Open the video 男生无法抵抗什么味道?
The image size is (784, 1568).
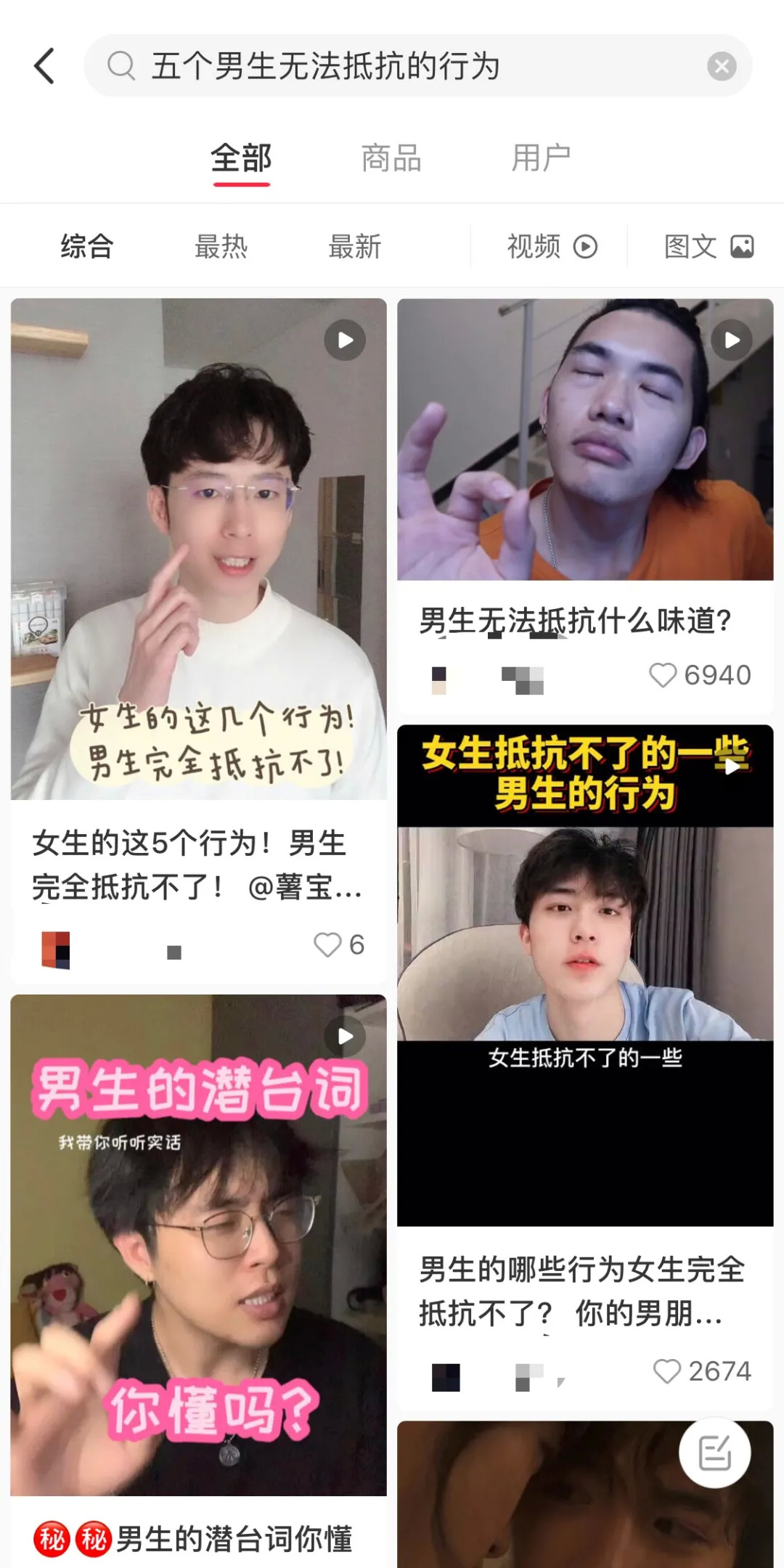[x=584, y=440]
